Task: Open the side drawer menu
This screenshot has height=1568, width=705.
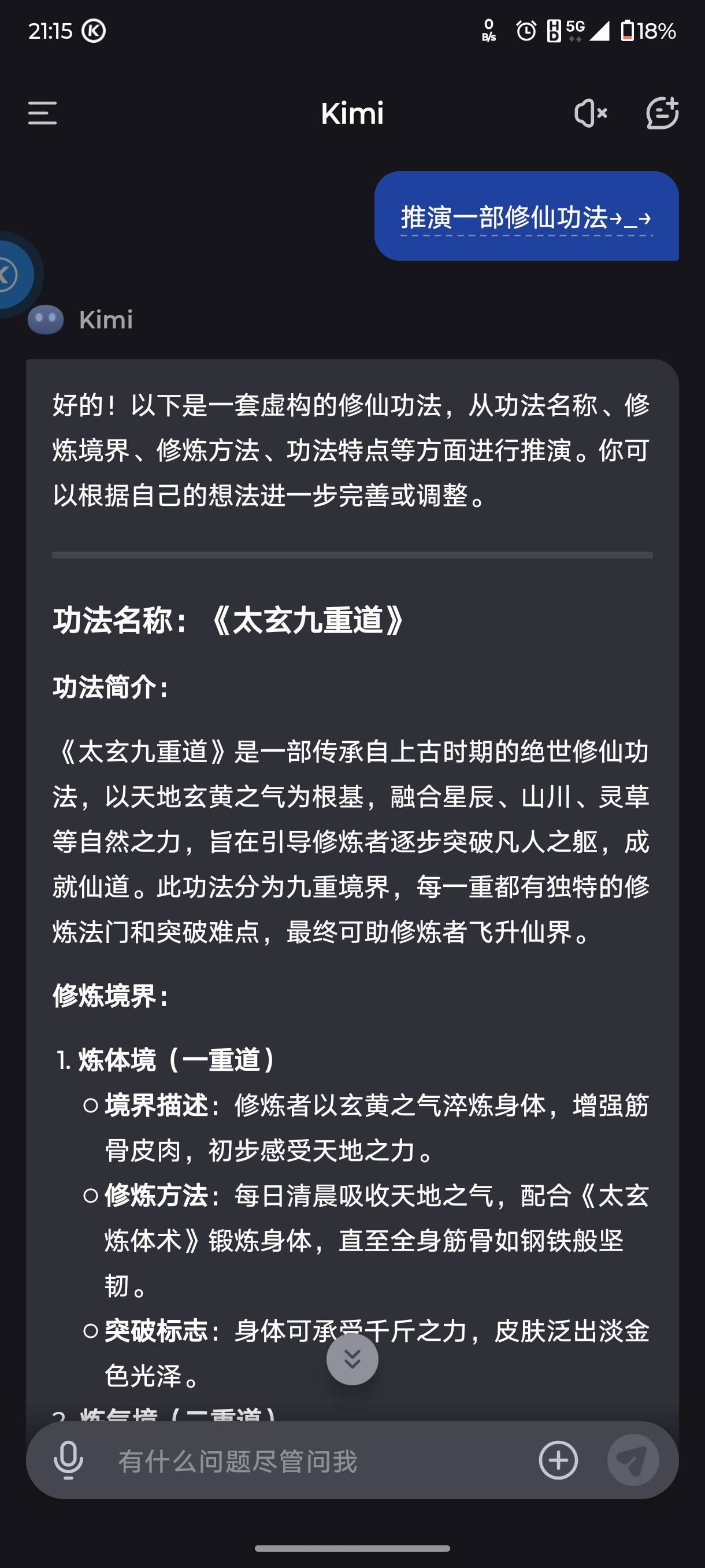Action: [43, 113]
